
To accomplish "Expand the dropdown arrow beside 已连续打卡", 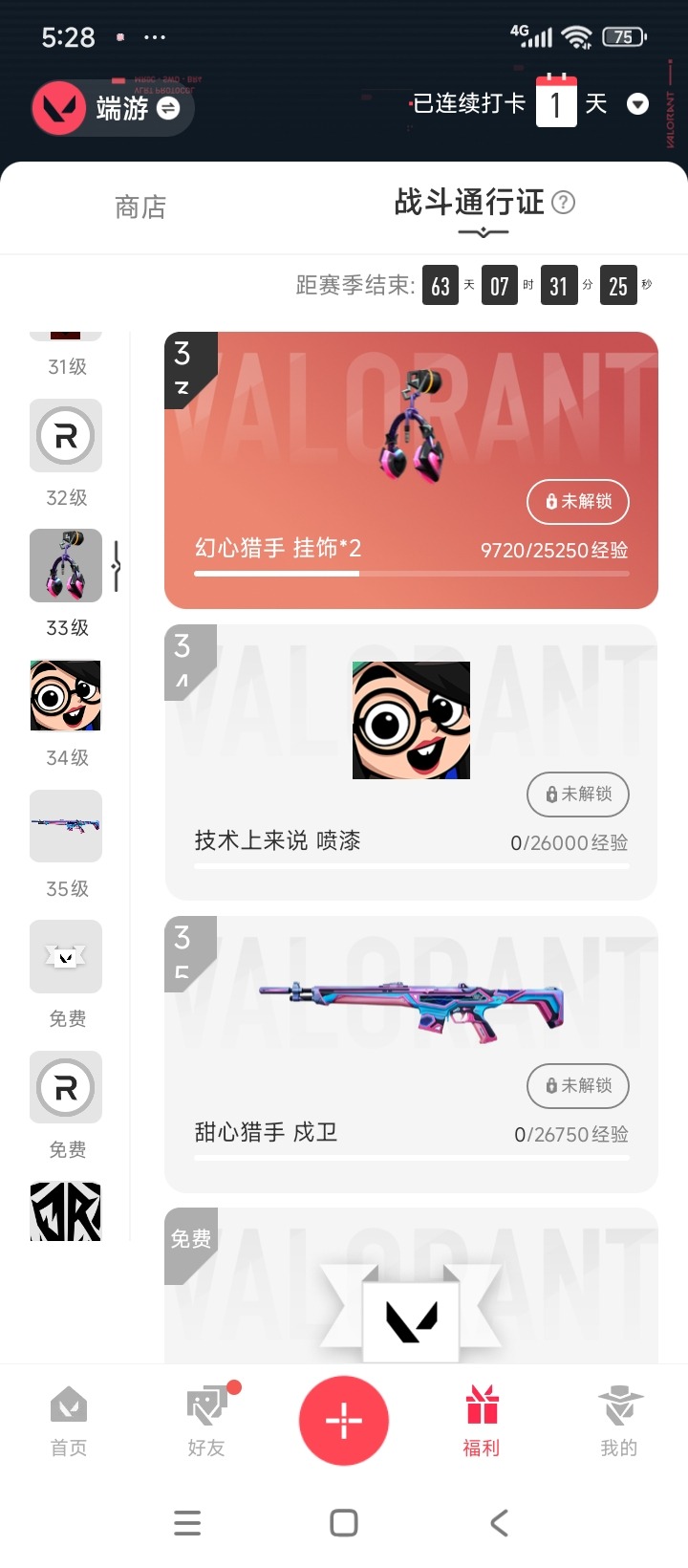I will click(x=637, y=103).
